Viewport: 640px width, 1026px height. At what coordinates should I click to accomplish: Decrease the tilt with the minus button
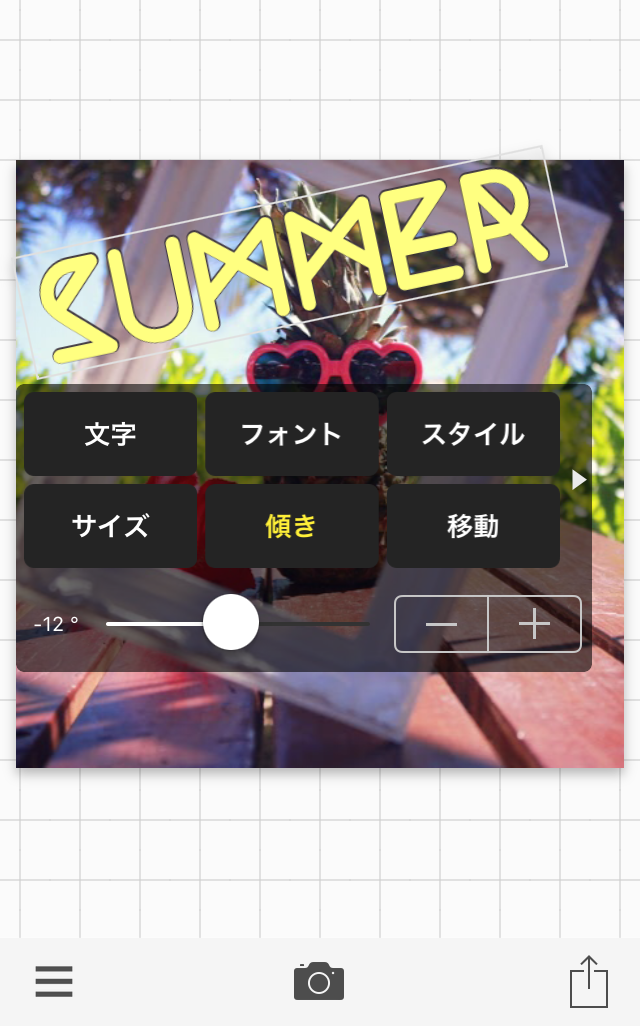(441, 624)
